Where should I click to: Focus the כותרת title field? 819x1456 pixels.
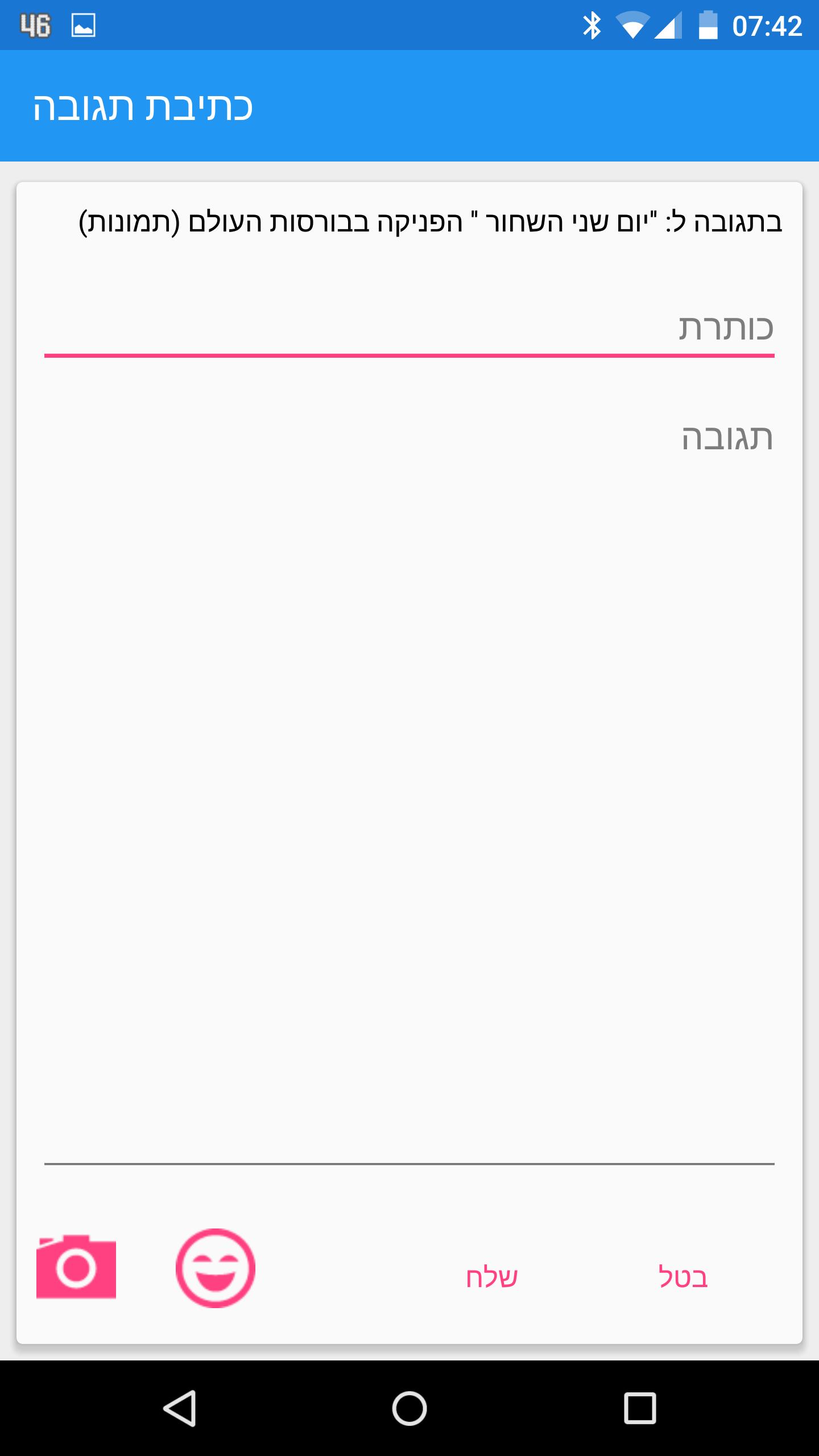(409, 329)
